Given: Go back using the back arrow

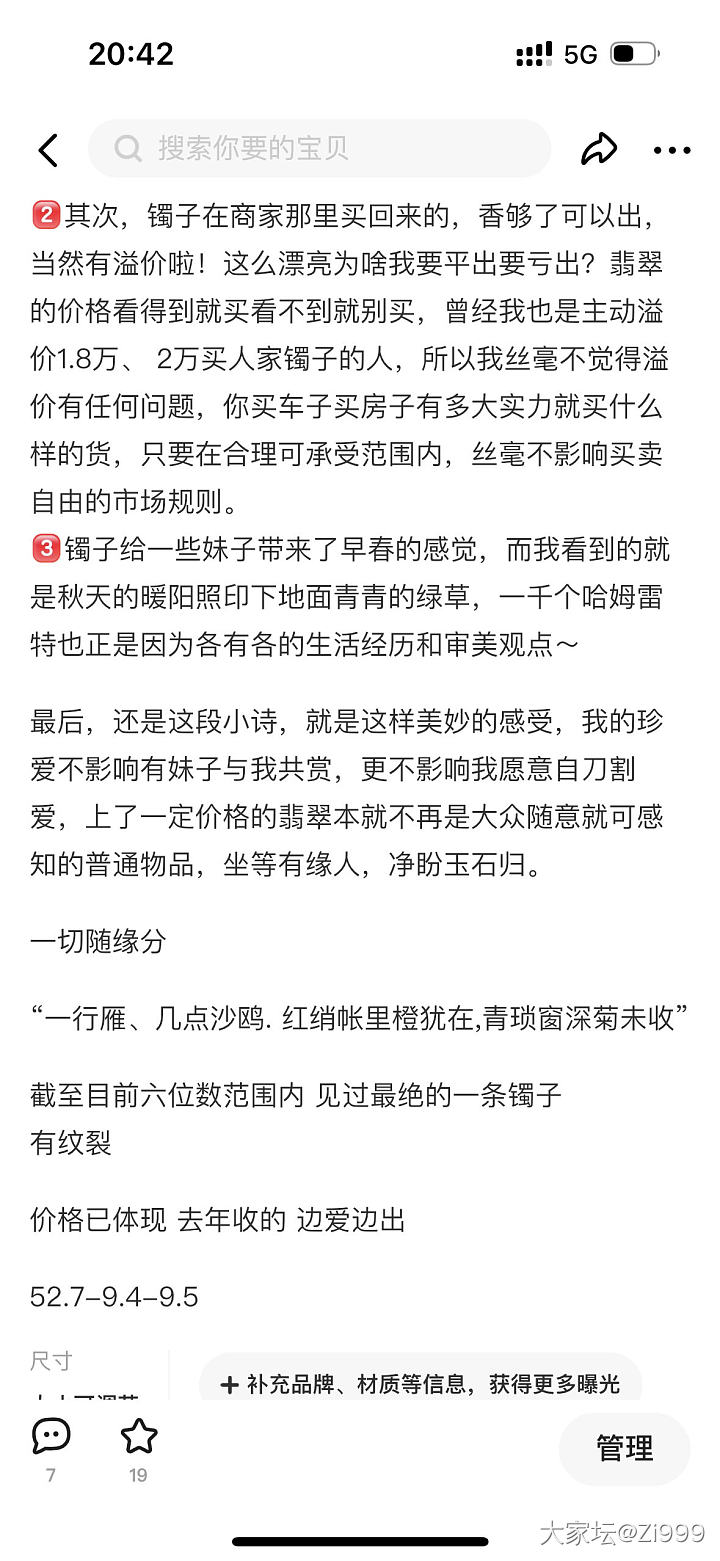Looking at the screenshot, I should point(48,150).
